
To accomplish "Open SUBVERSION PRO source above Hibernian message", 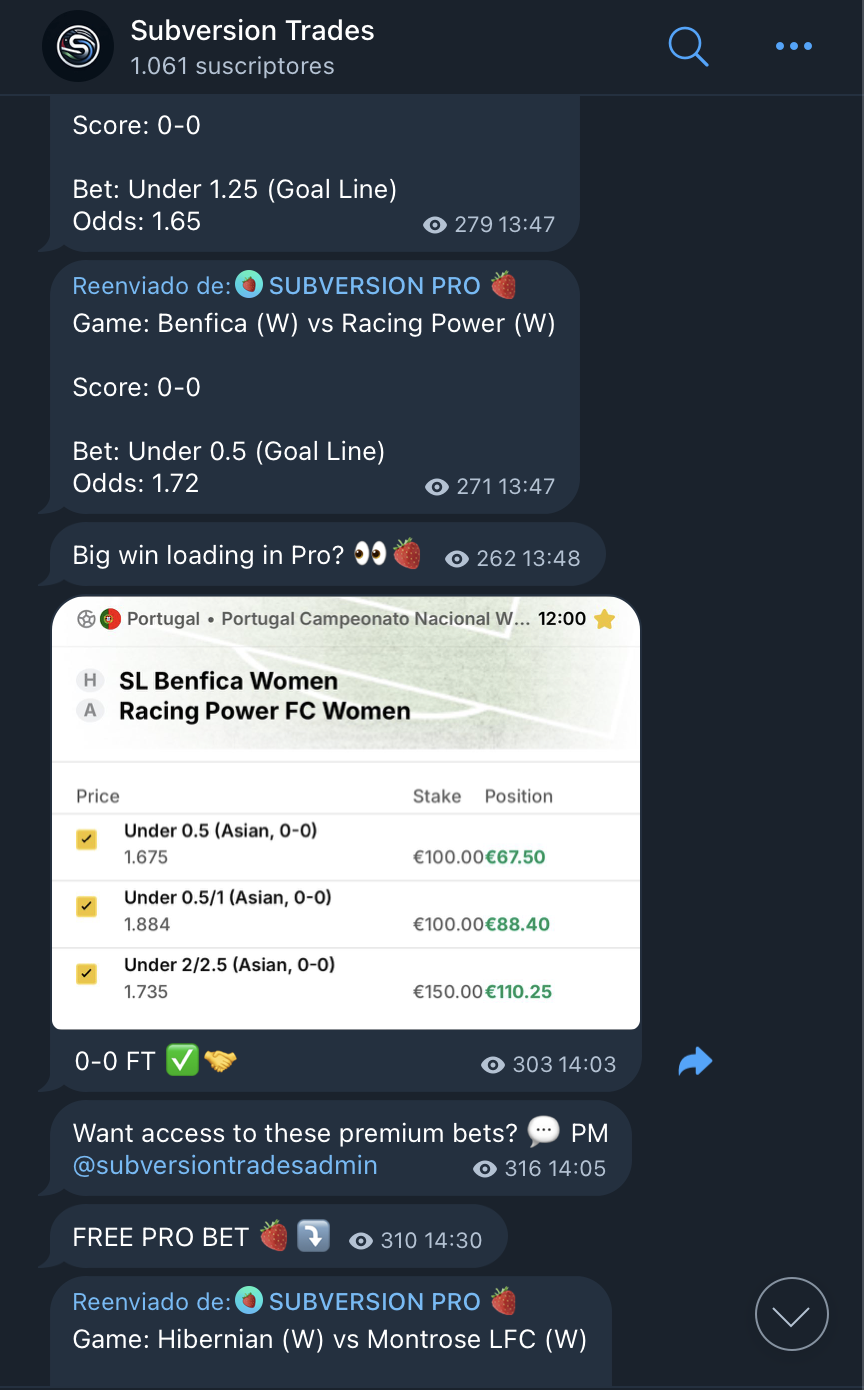I will [374, 1302].
